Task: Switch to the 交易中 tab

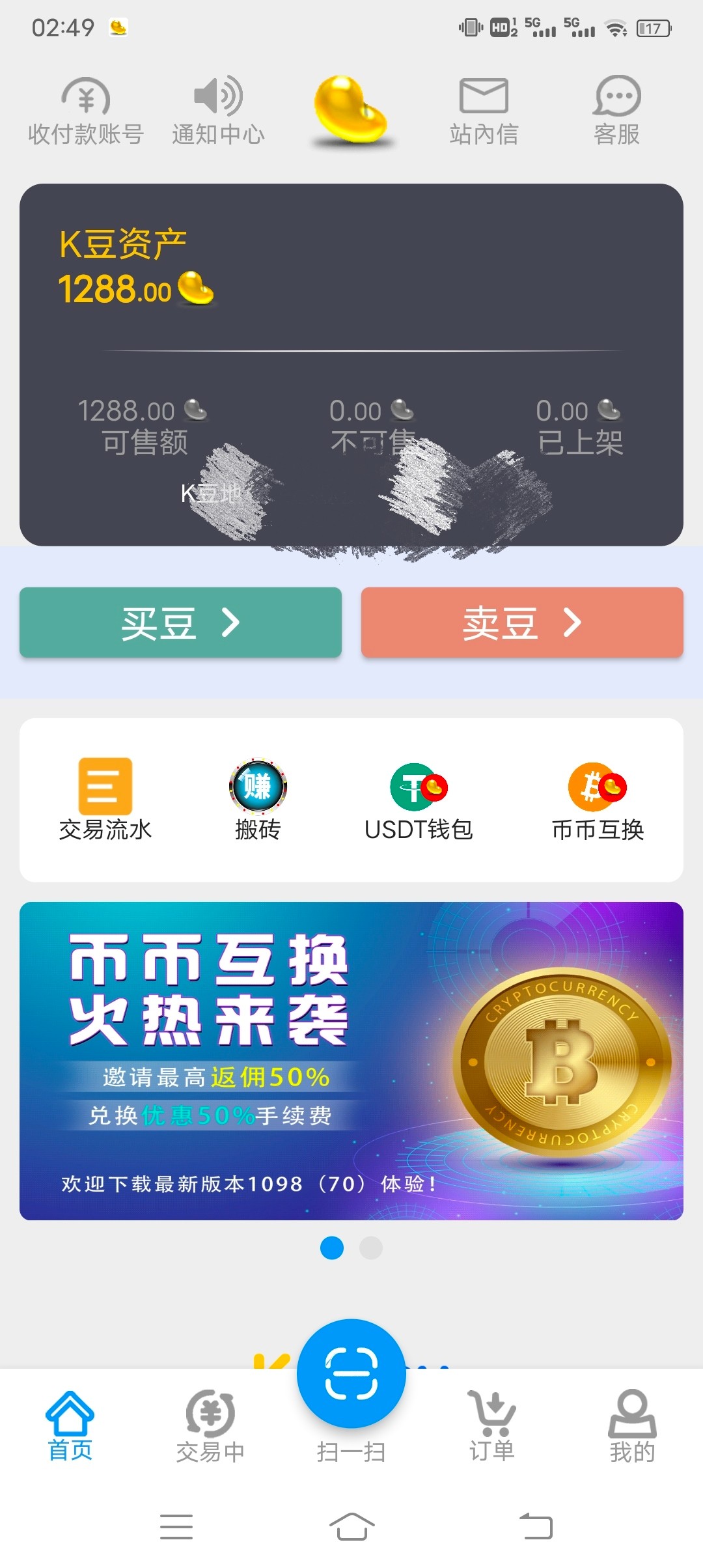Action: click(x=210, y=1426)
